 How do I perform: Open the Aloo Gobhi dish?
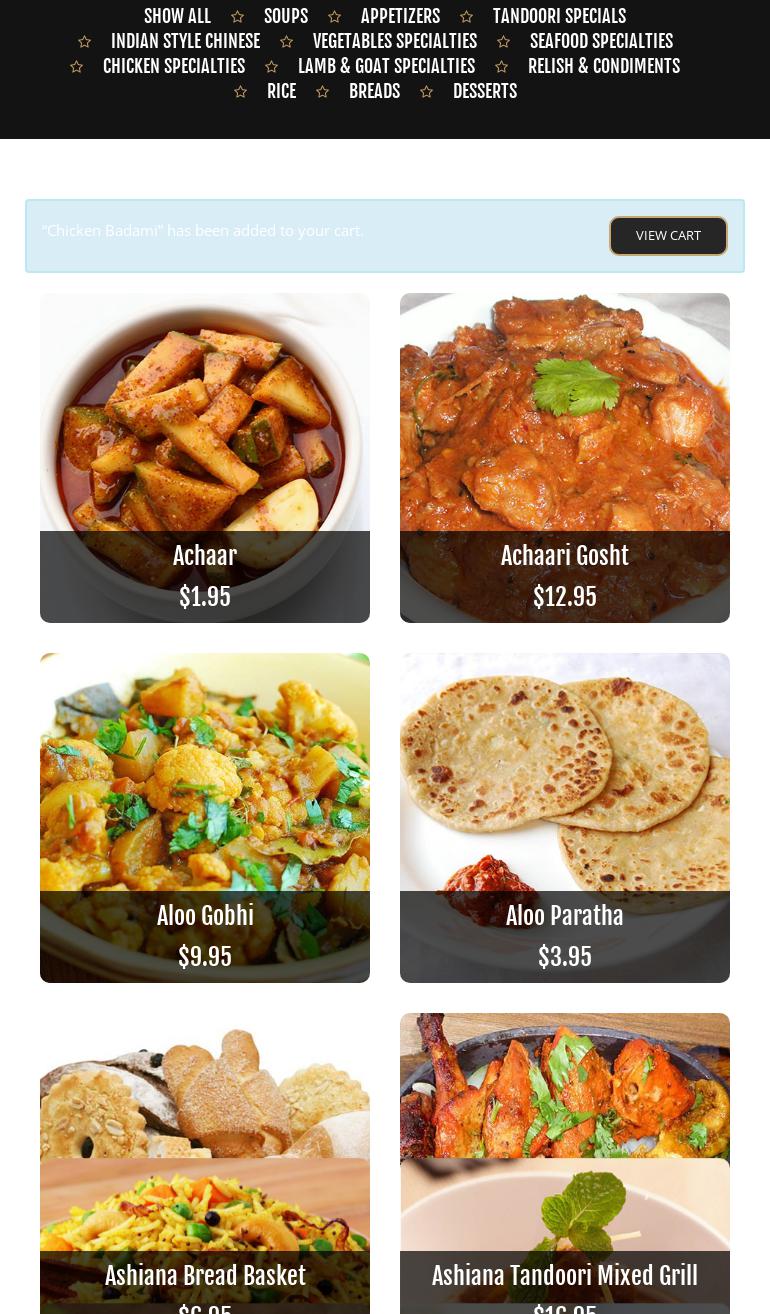click(x=205, y=817)
